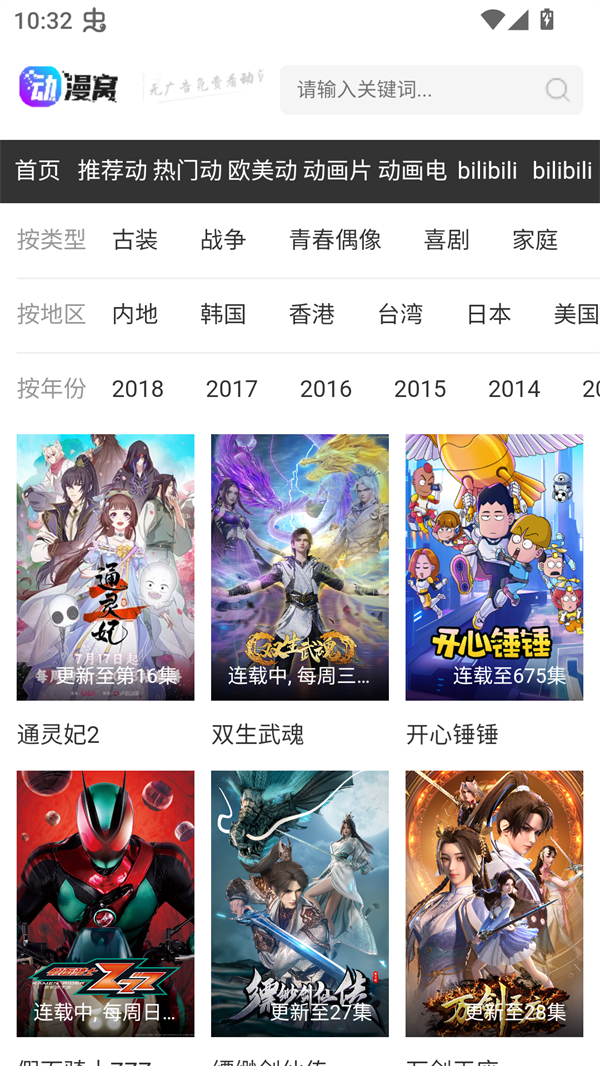Select the 战争 genre filter
600x1066 pixels.
[x=223, y=240]
